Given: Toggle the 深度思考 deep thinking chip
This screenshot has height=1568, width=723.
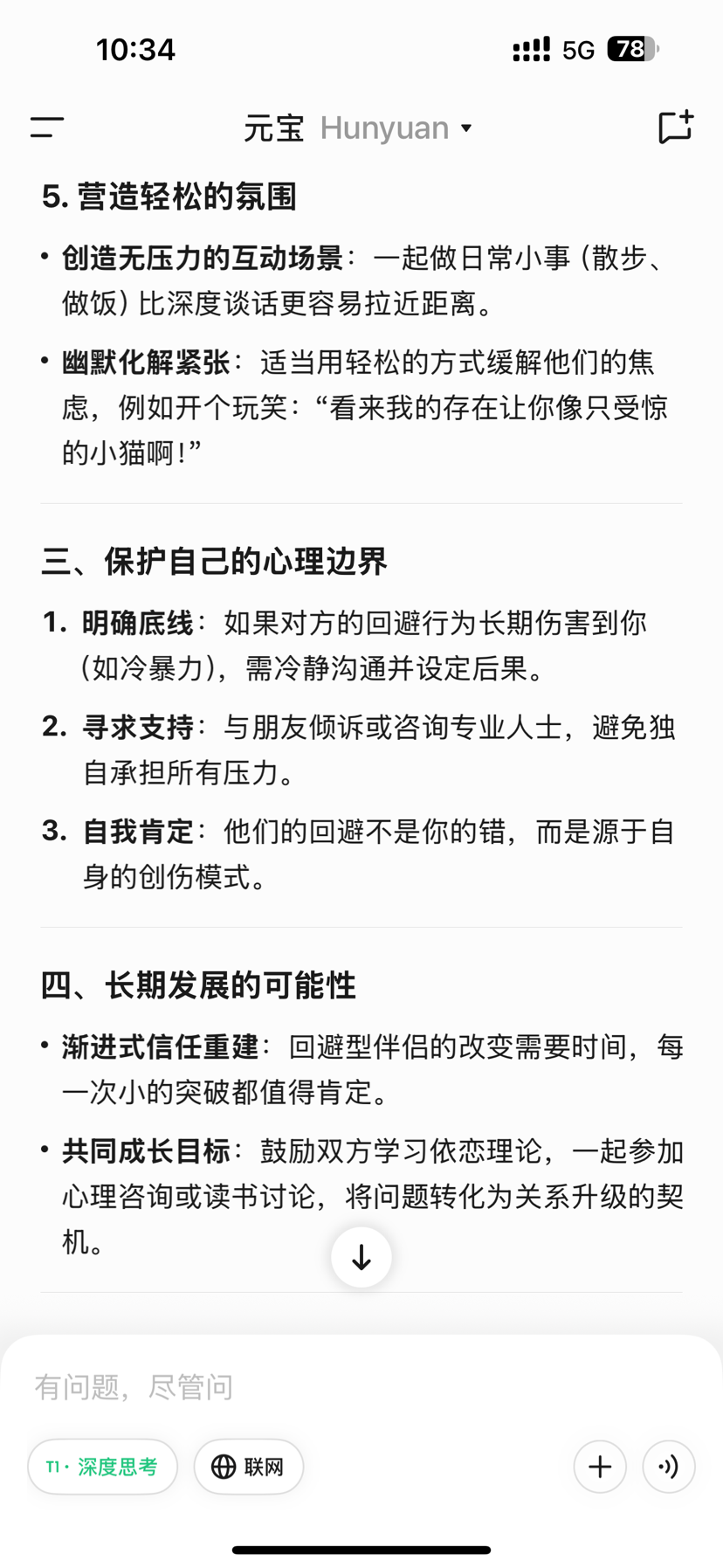Looking at the screenshot, I should point(103,1467).
